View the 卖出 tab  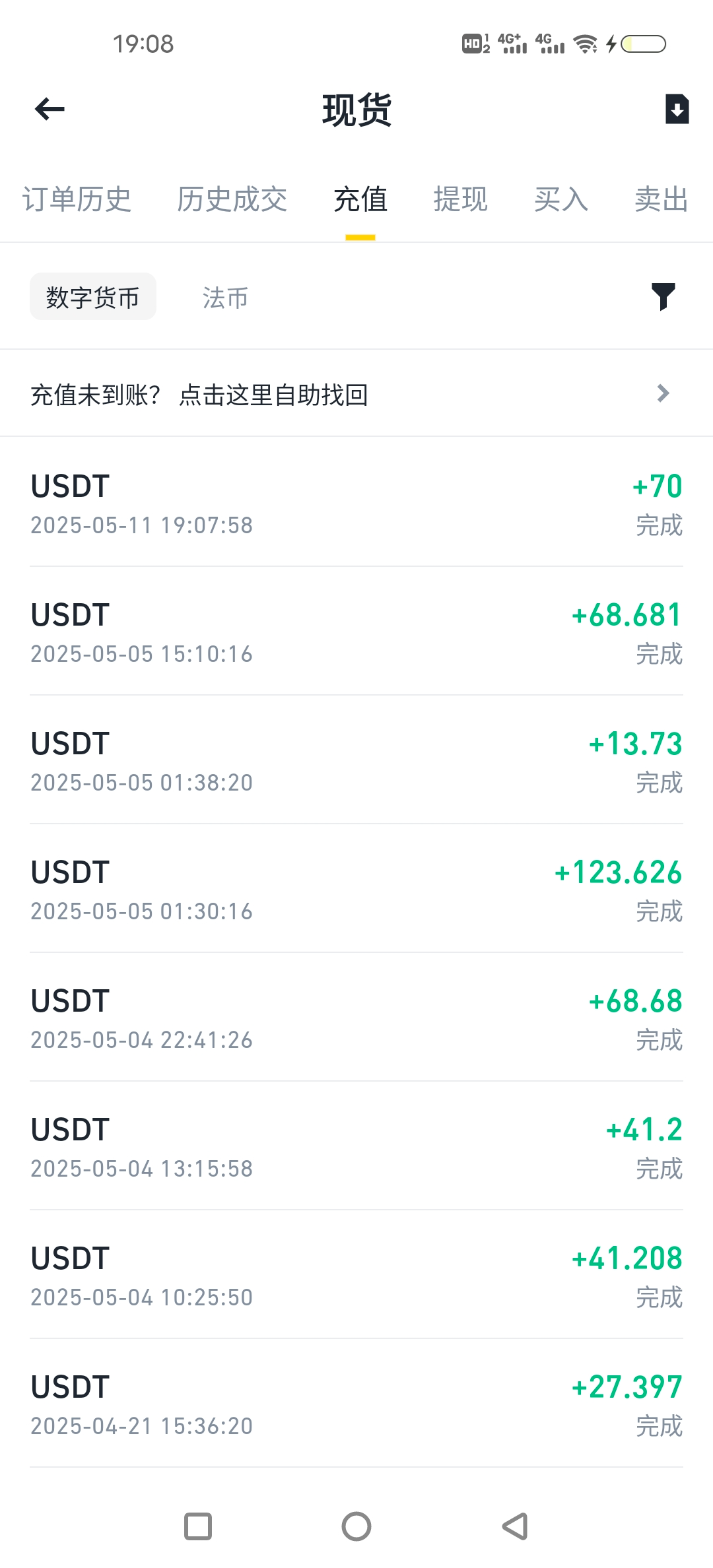[x=662, y=199]
